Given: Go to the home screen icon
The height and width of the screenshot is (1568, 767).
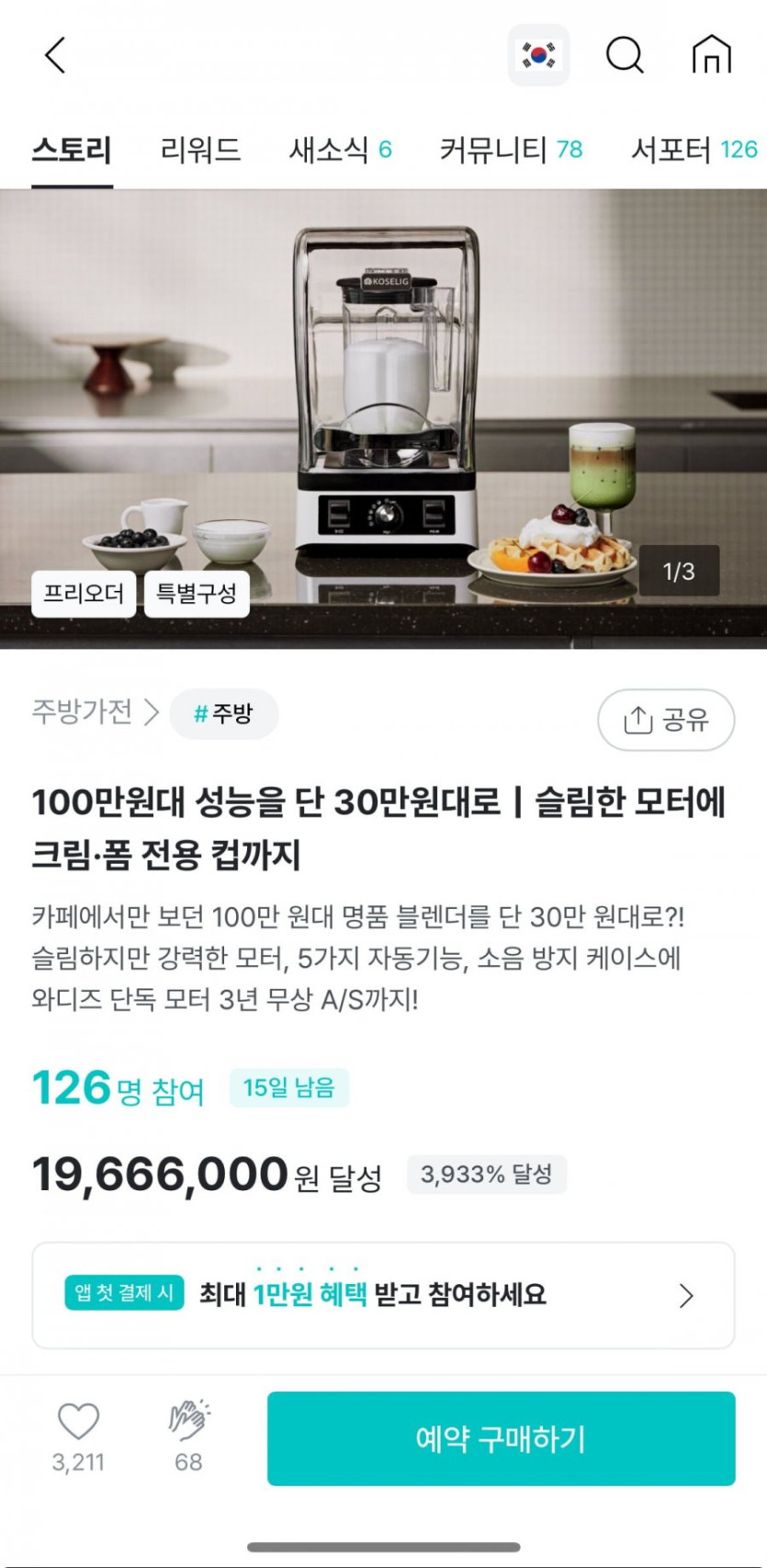Looking at the screenshot, I should (711, 55).
